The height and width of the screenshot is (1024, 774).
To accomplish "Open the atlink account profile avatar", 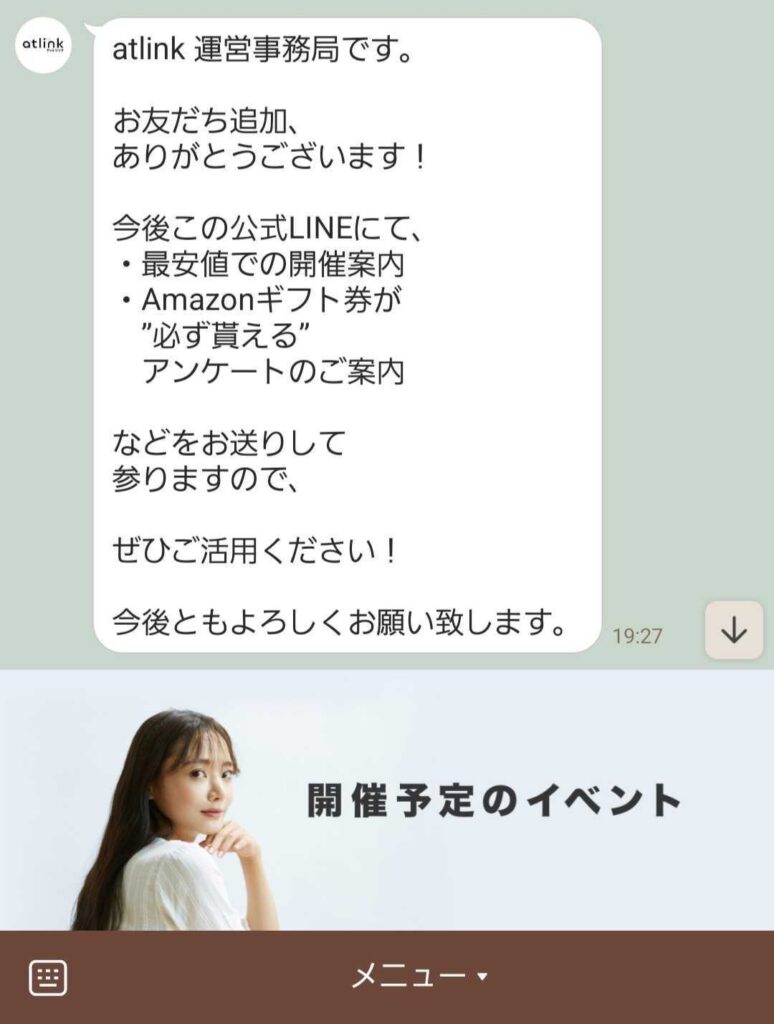I will pos(44,45).
